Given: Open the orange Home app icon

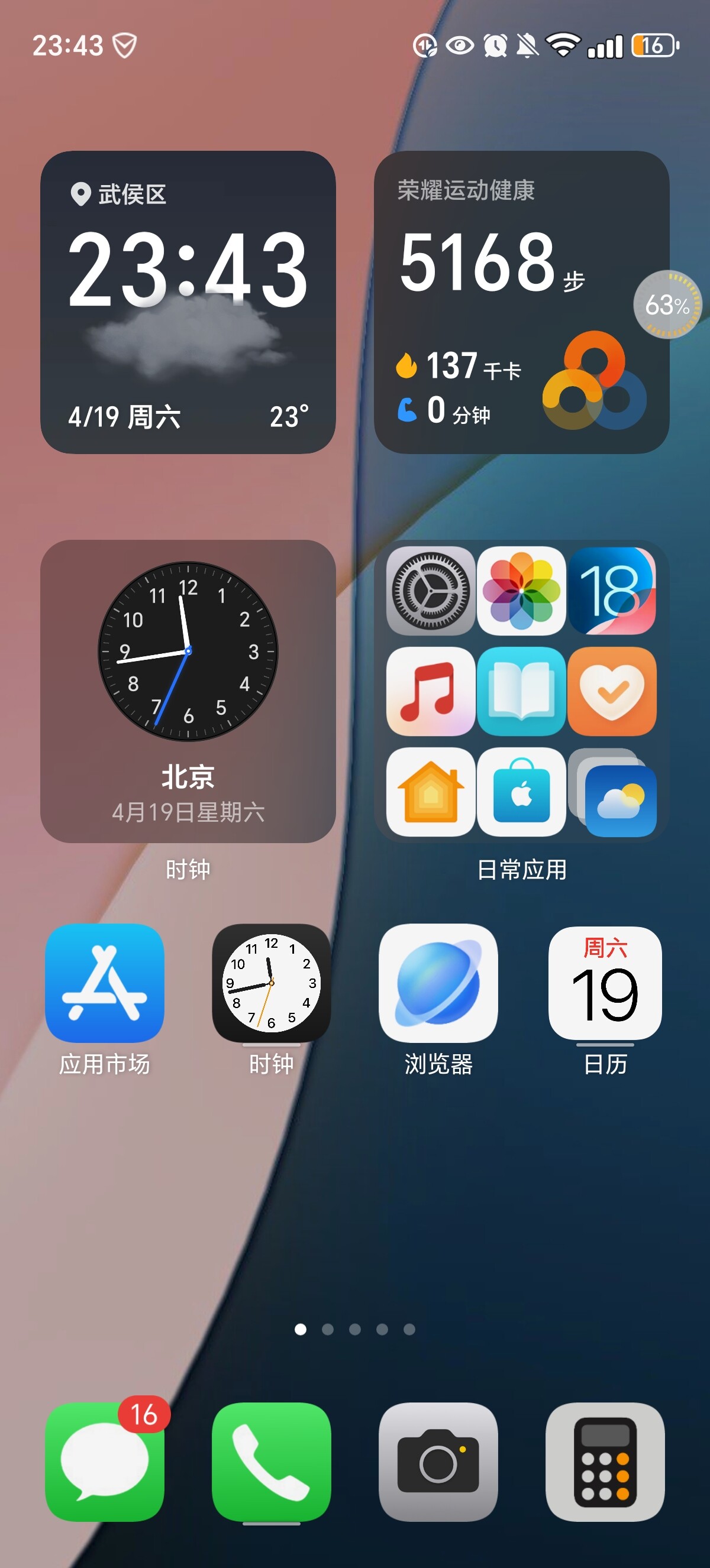Looking at the screenshot, I should click(x=431, y=791).
